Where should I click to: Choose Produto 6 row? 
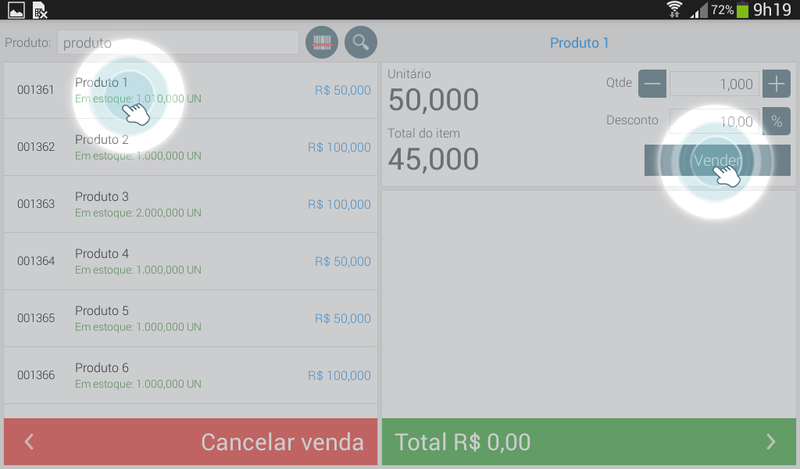pos(190,375)
